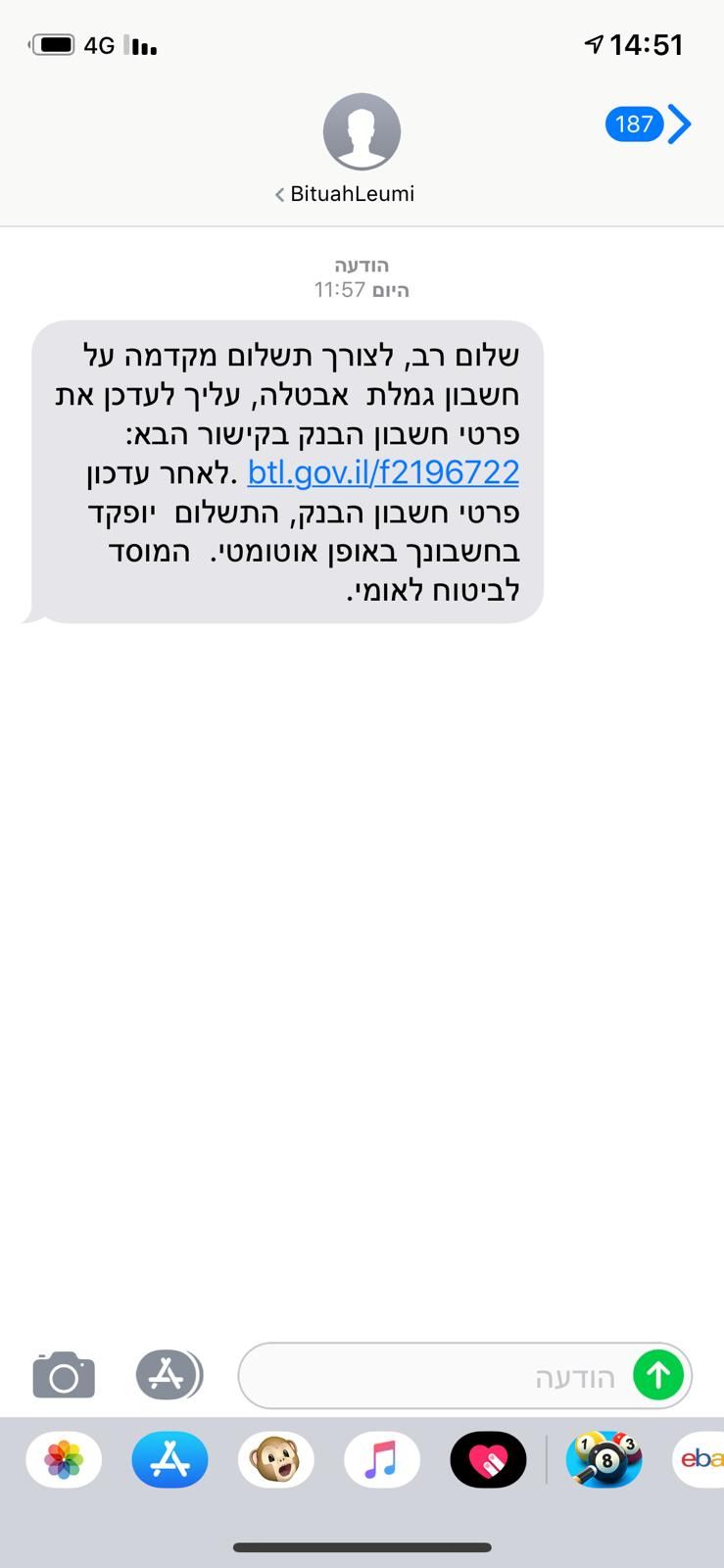The height and width of the screenshot is (1568, 724).
Task: Open the eBay iMessage app
Action: tap(700, 1460)
